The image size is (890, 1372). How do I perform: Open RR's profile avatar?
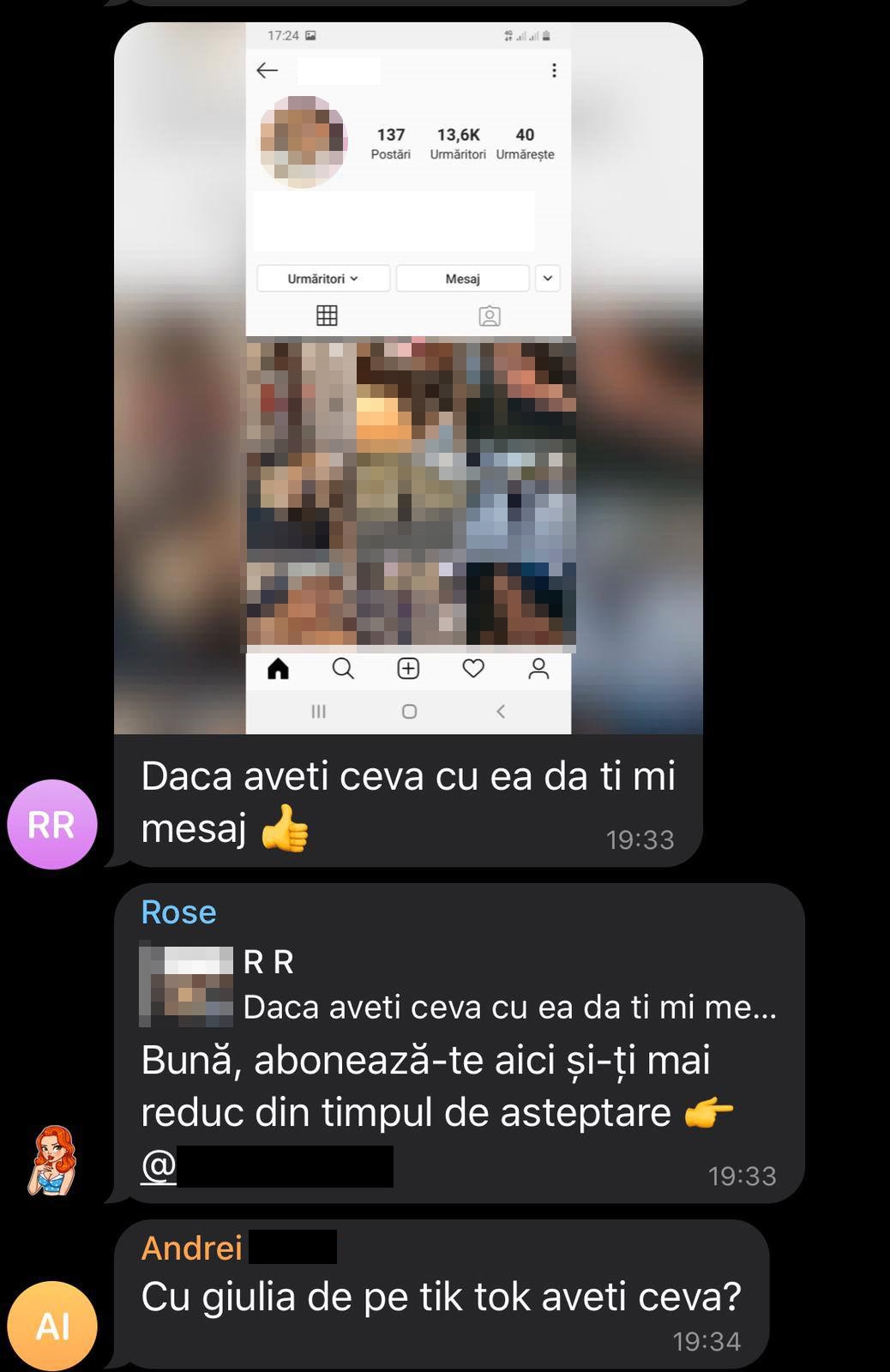point(52,824)
